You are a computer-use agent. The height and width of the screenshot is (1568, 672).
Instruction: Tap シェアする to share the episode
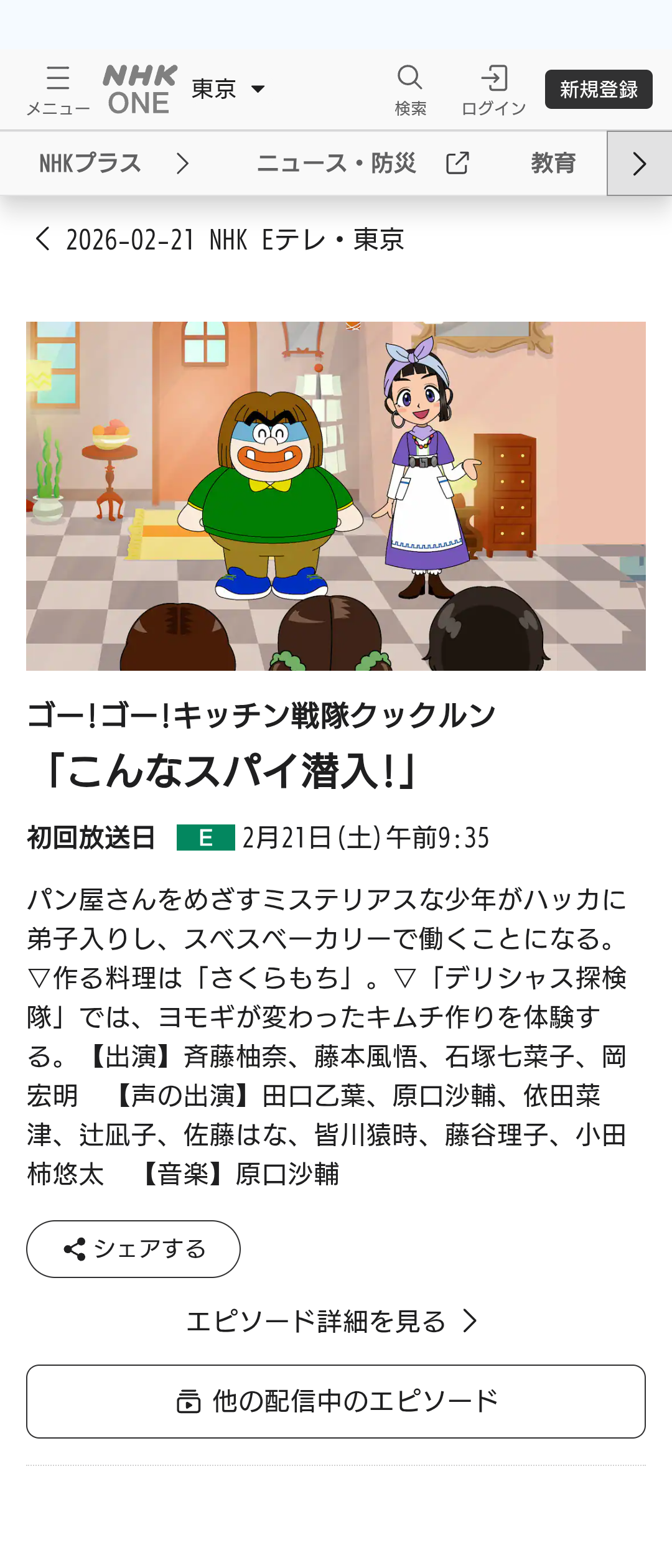(x=133, y=1249)
